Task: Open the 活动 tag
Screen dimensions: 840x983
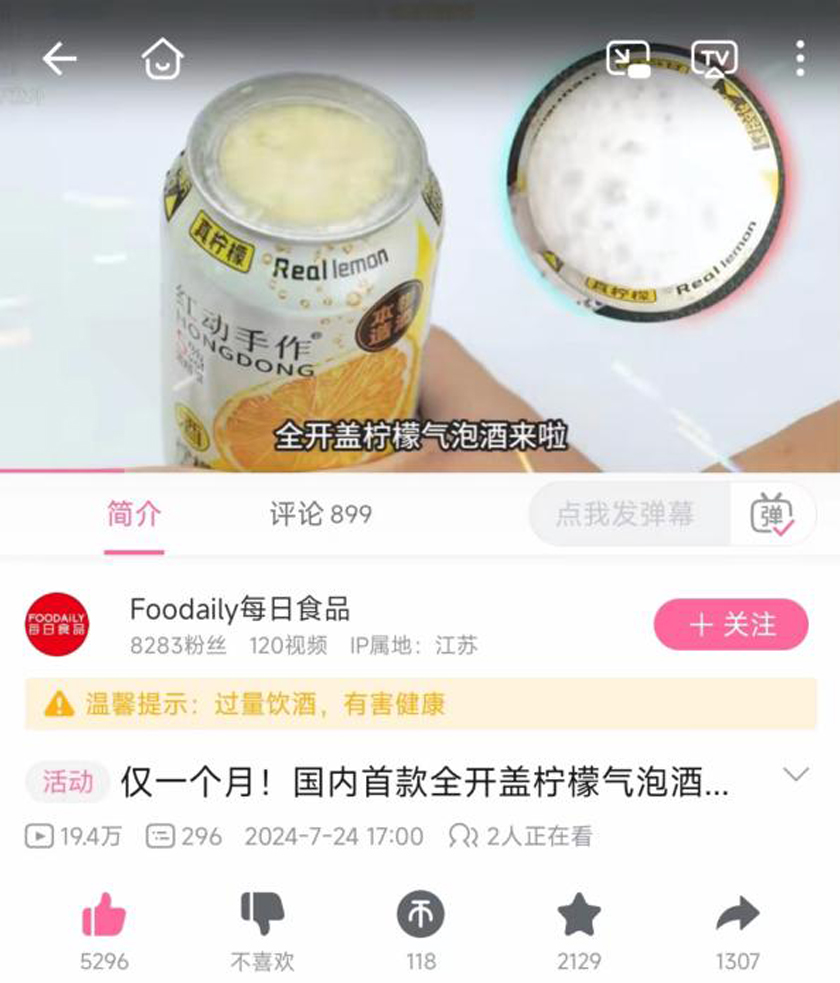Action: pos(68,782)
